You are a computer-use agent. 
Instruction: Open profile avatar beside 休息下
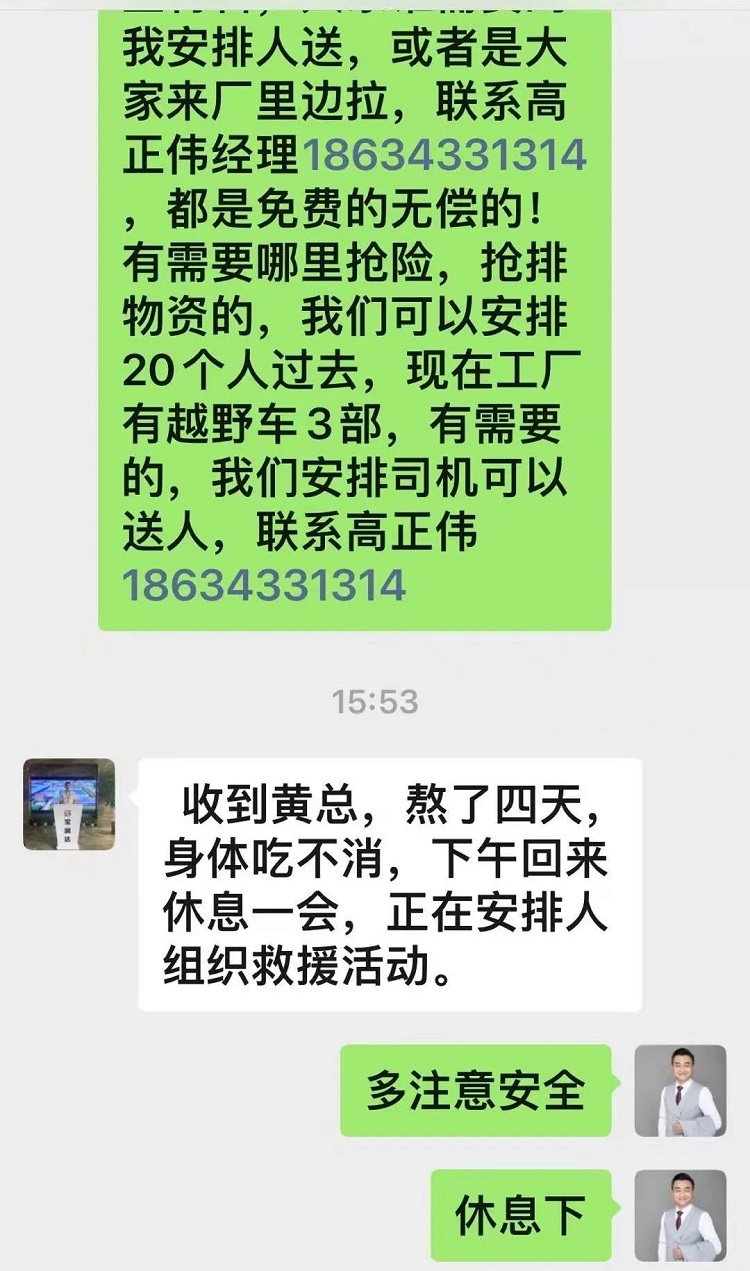(x=680, y=1215)
